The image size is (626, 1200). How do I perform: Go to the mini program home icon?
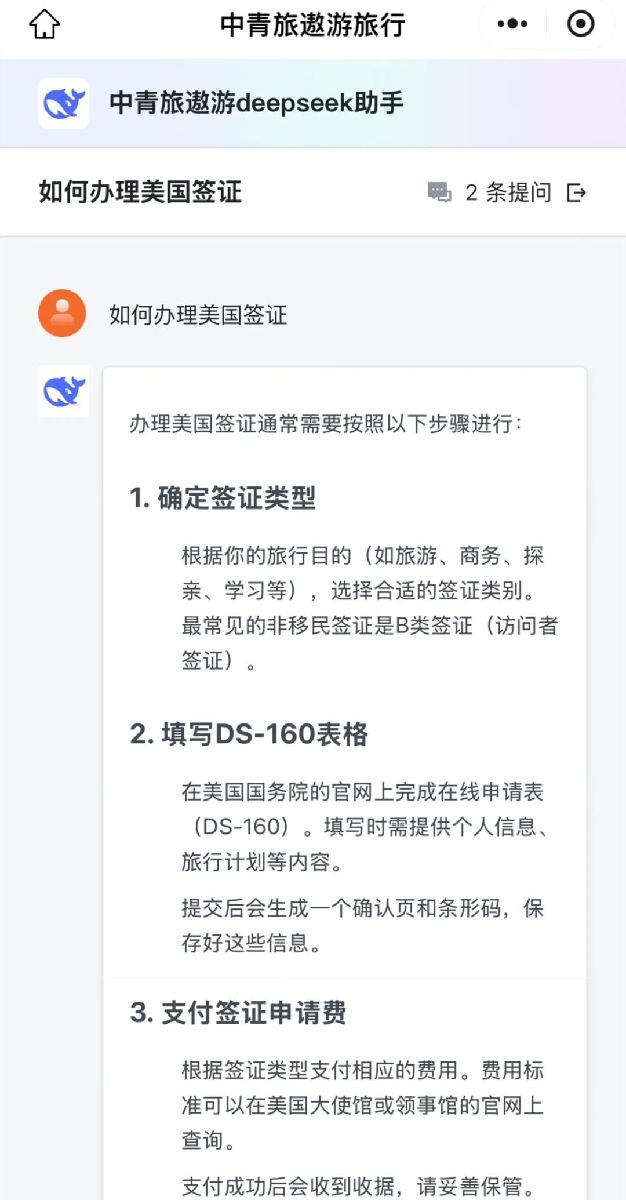coord(44,25)
